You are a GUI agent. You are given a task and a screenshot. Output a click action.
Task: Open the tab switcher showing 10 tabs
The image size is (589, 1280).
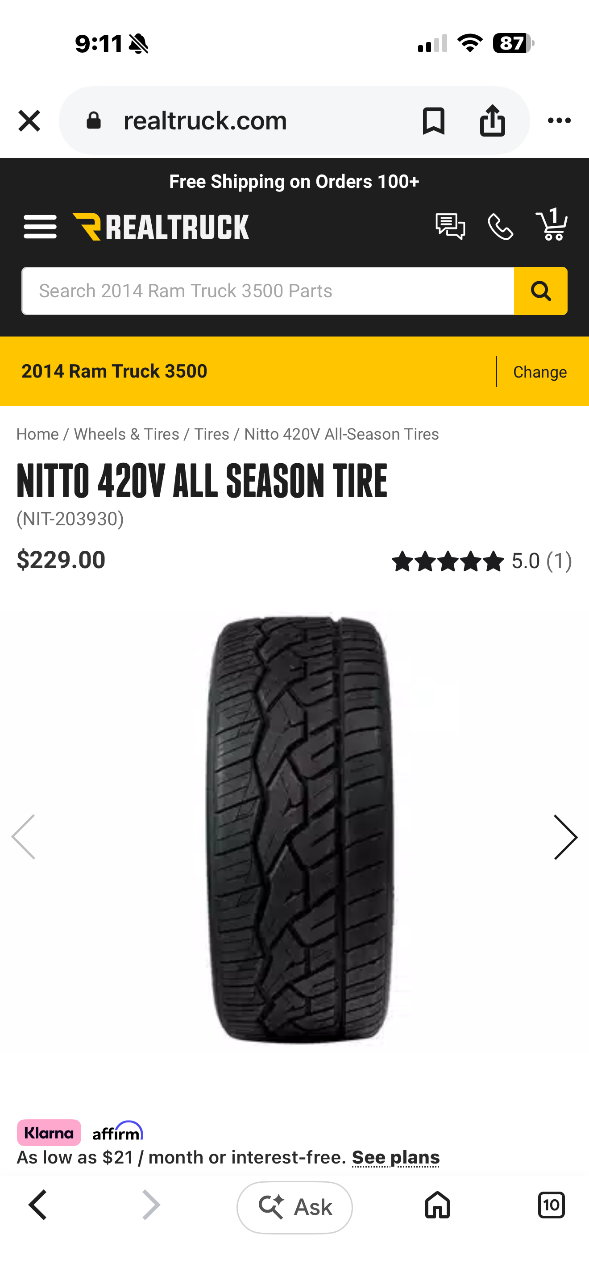point(551,1206)
